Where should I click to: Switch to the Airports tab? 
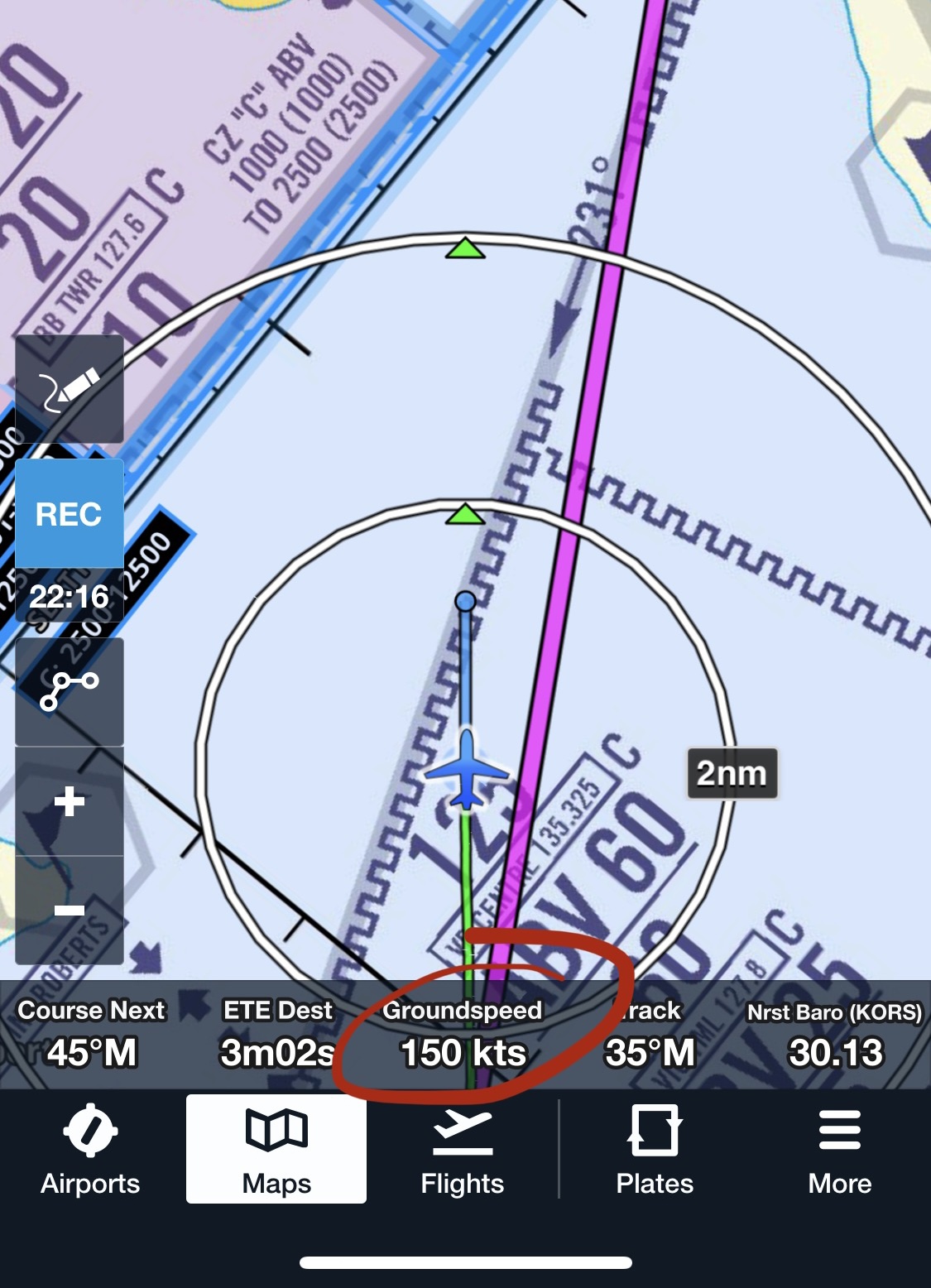pyautogui.click(x=90, y=1150)
